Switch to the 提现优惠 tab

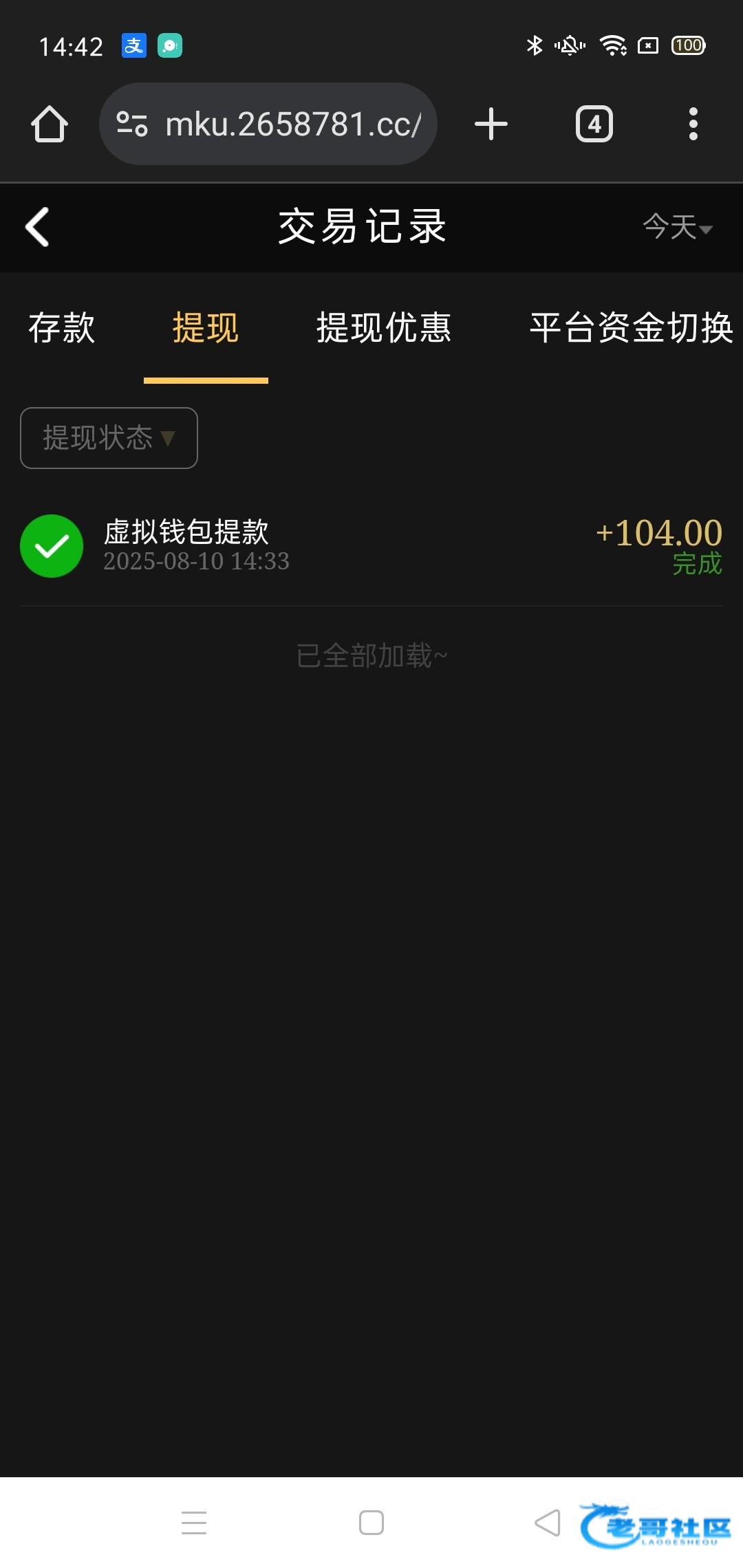click(384, 327)
